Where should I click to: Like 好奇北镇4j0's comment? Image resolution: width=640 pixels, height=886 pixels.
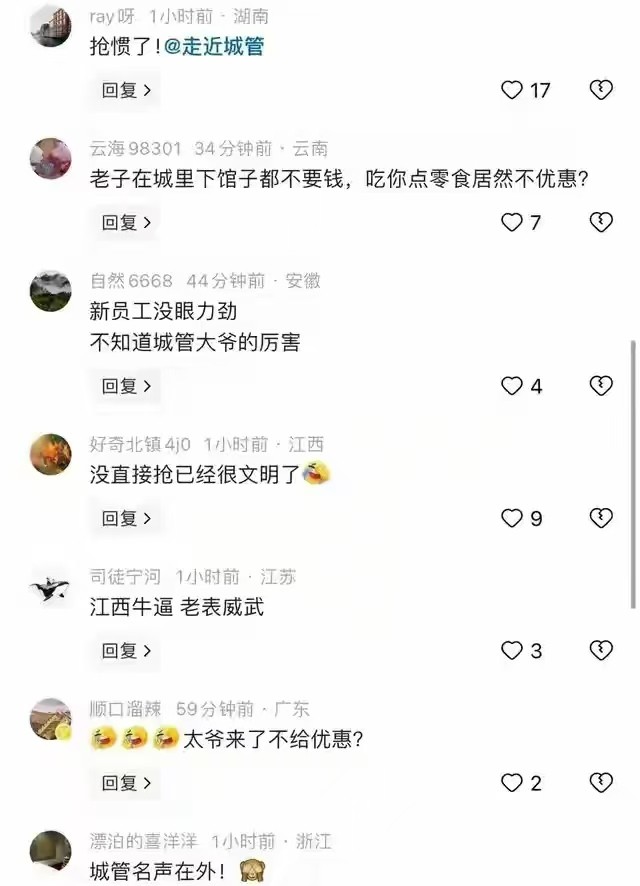512,518
